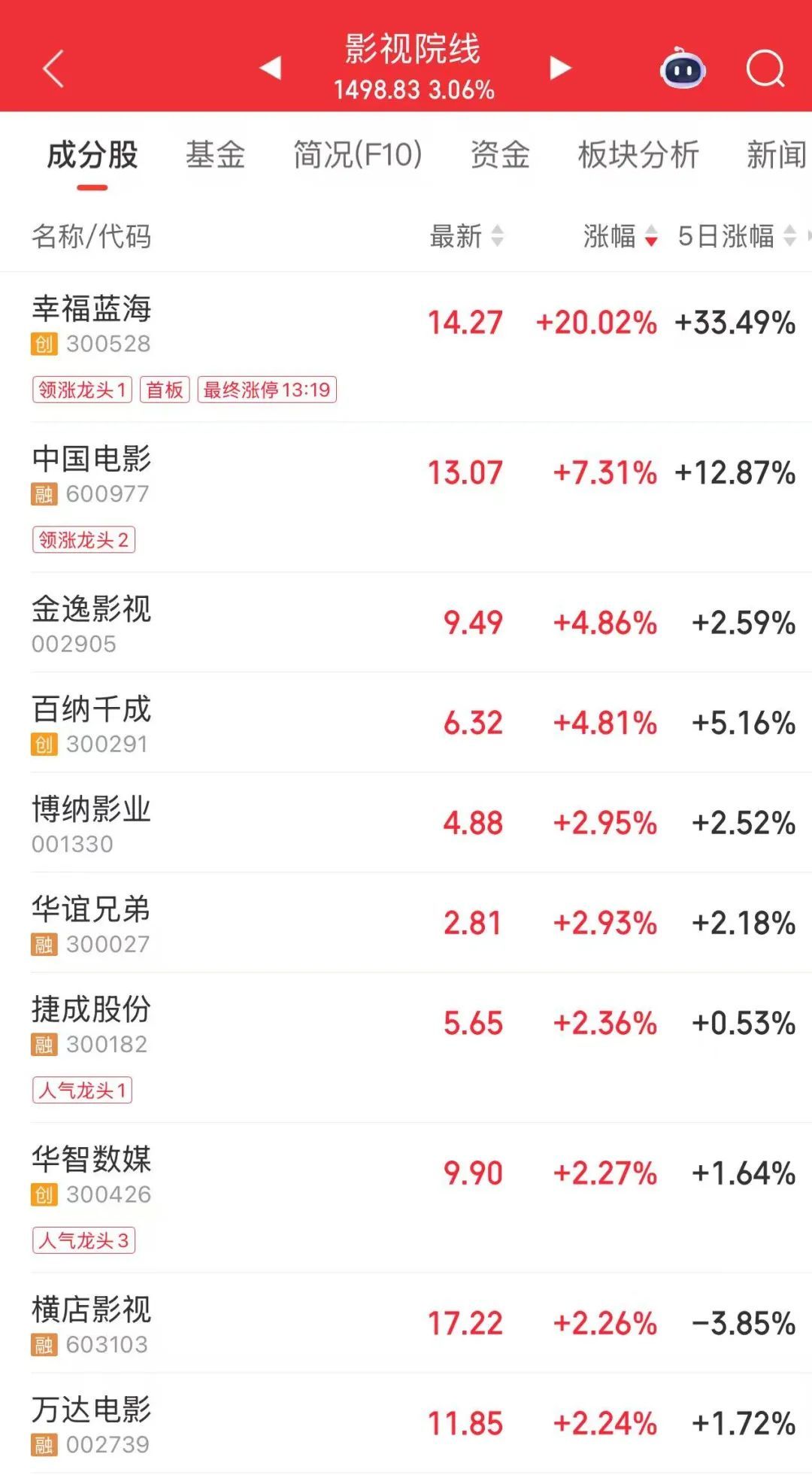
Task: Open the search magnifier
Action: click(x=765, y=69)
